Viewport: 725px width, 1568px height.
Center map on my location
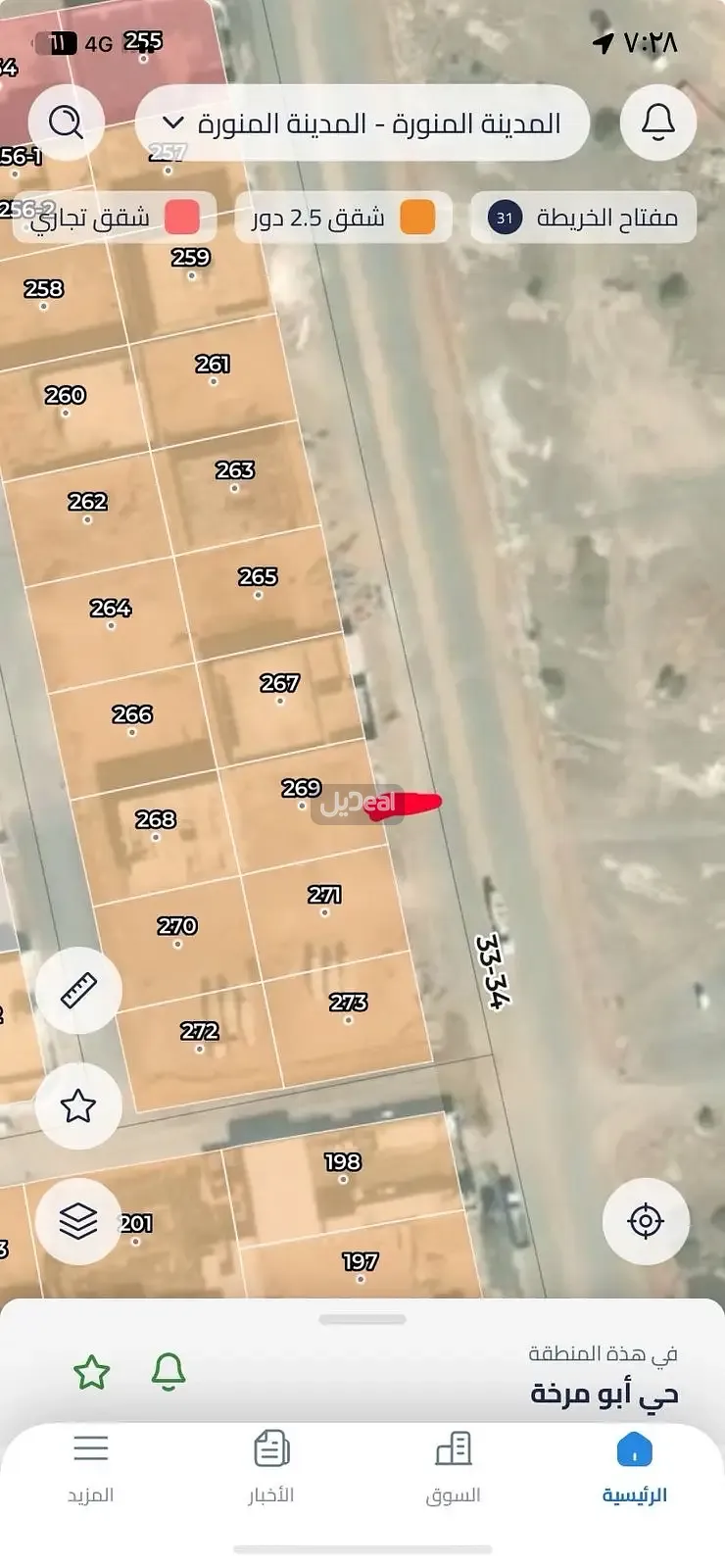point(645,1221)
